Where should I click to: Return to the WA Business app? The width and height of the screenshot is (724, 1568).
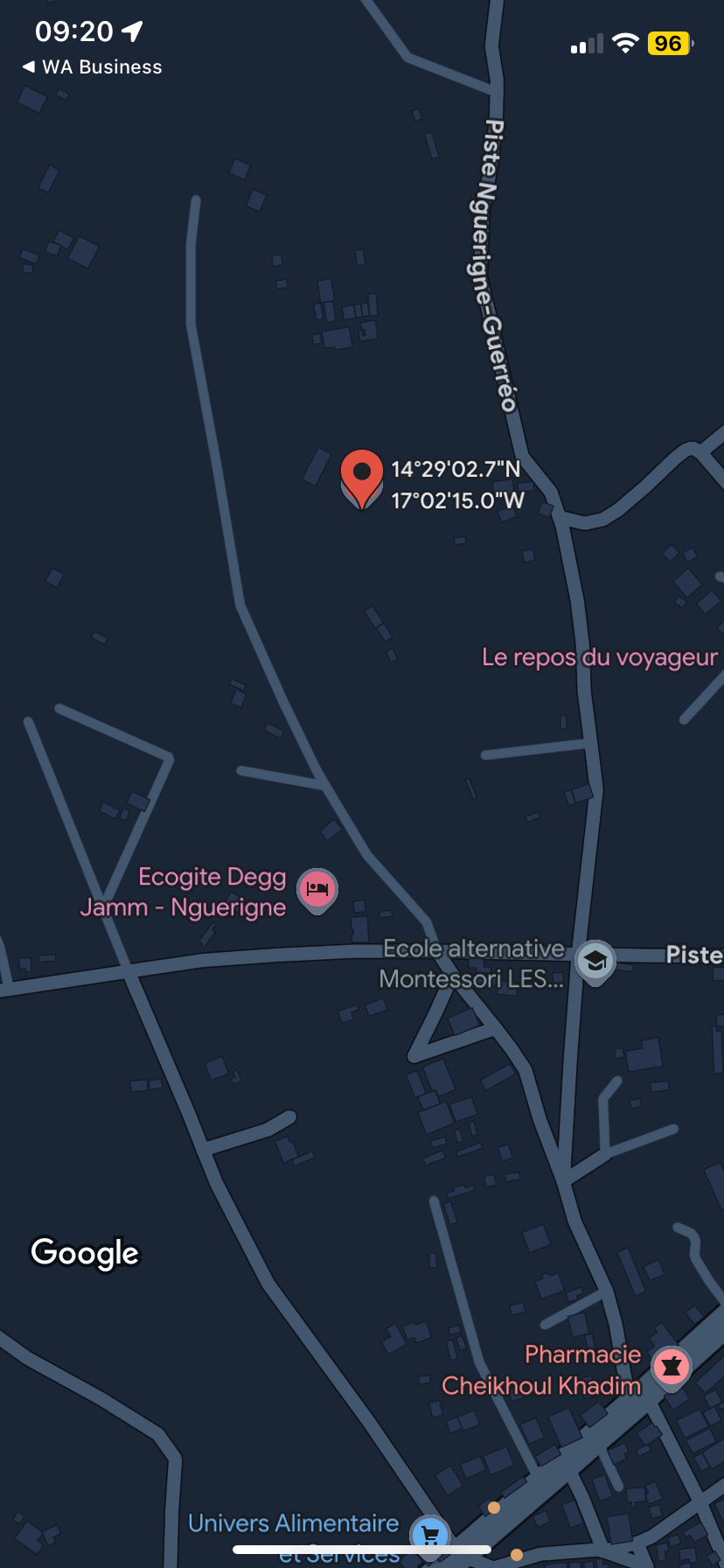click(x=92, y=67)
